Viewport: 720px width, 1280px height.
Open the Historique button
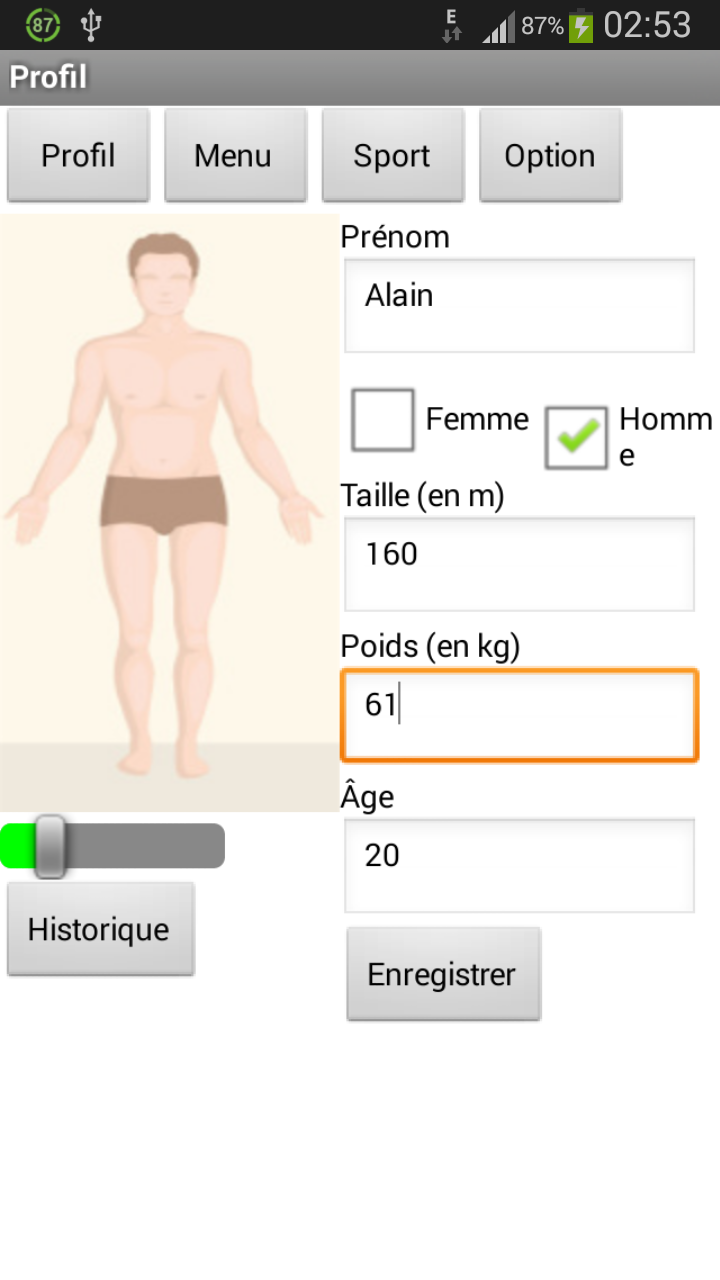point(100,929)
